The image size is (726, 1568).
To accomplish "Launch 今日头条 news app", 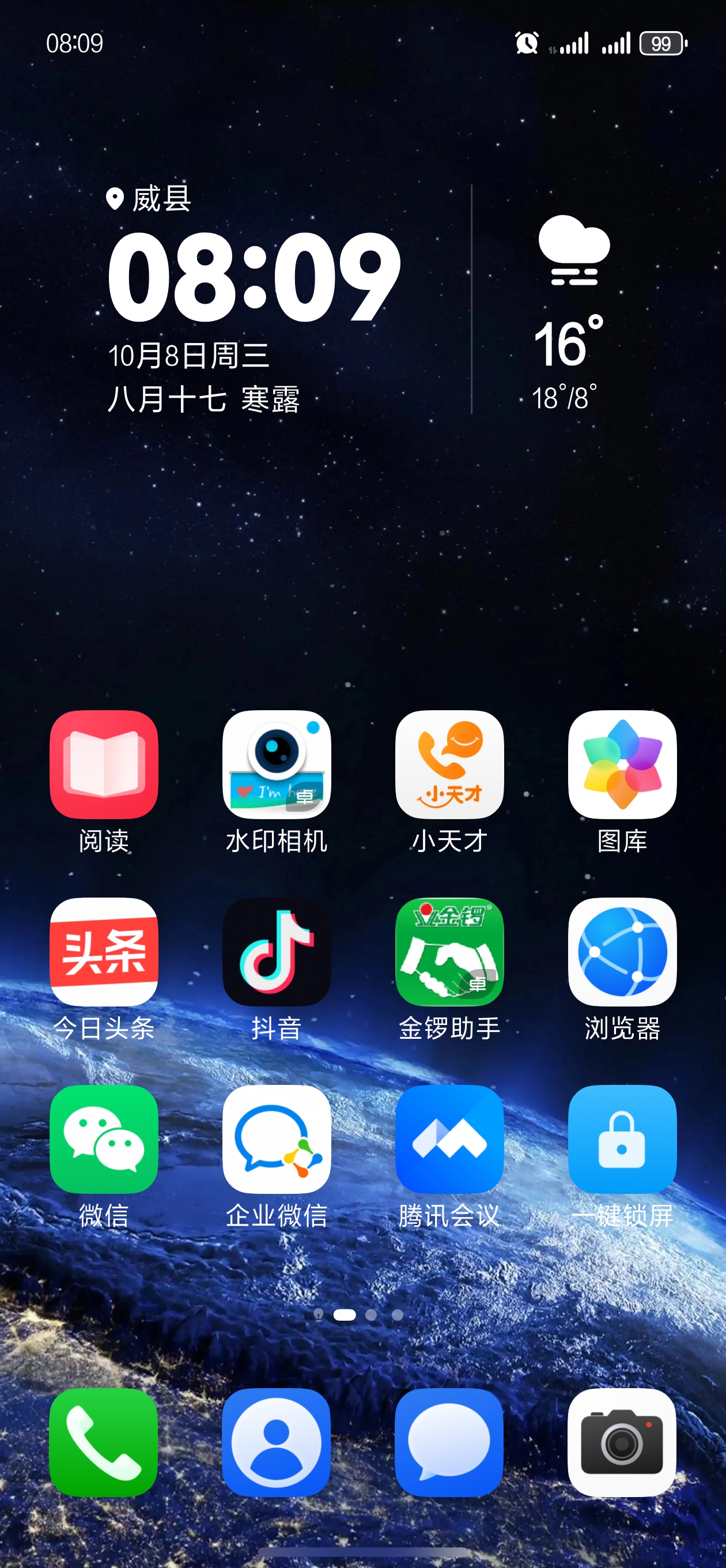I will (104, 951).
